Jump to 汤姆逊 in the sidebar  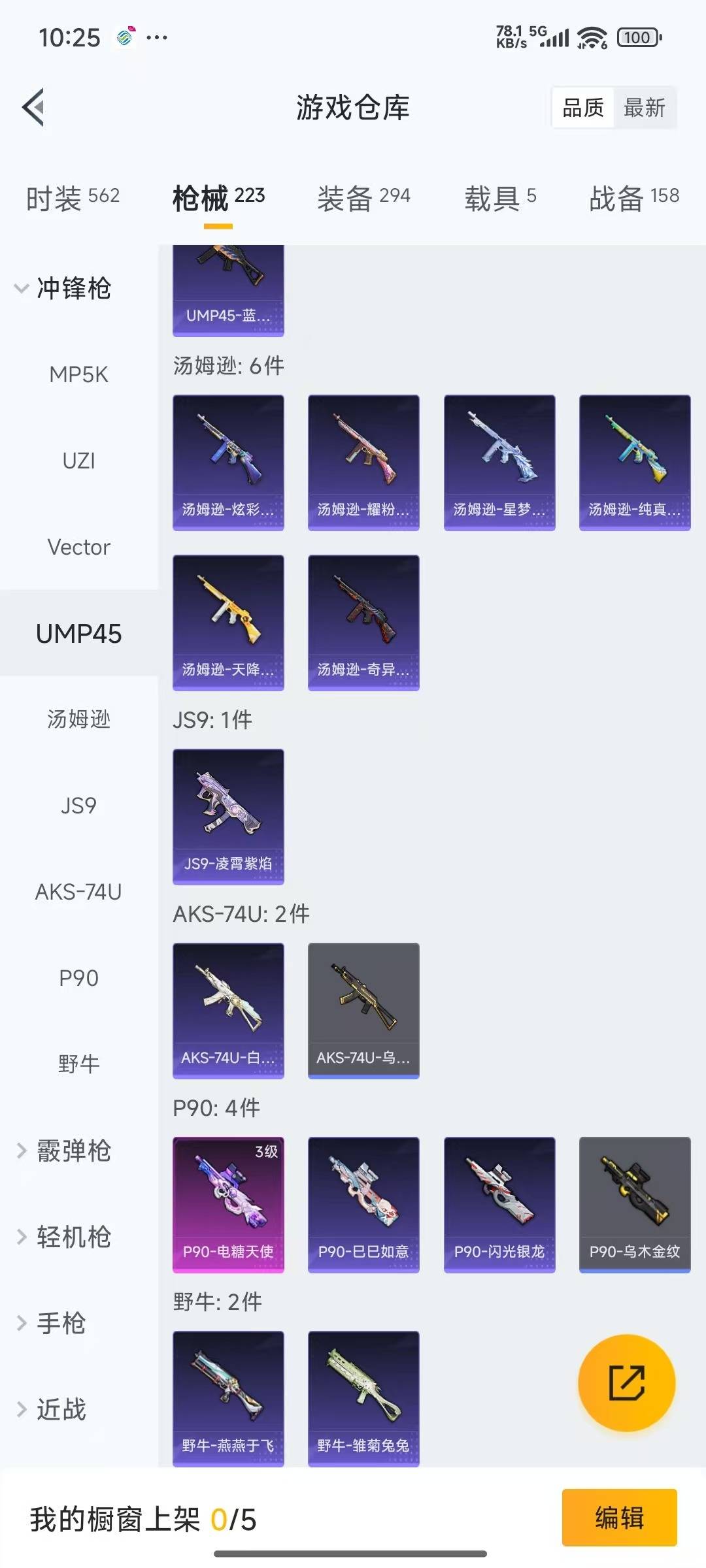(78, 719)
